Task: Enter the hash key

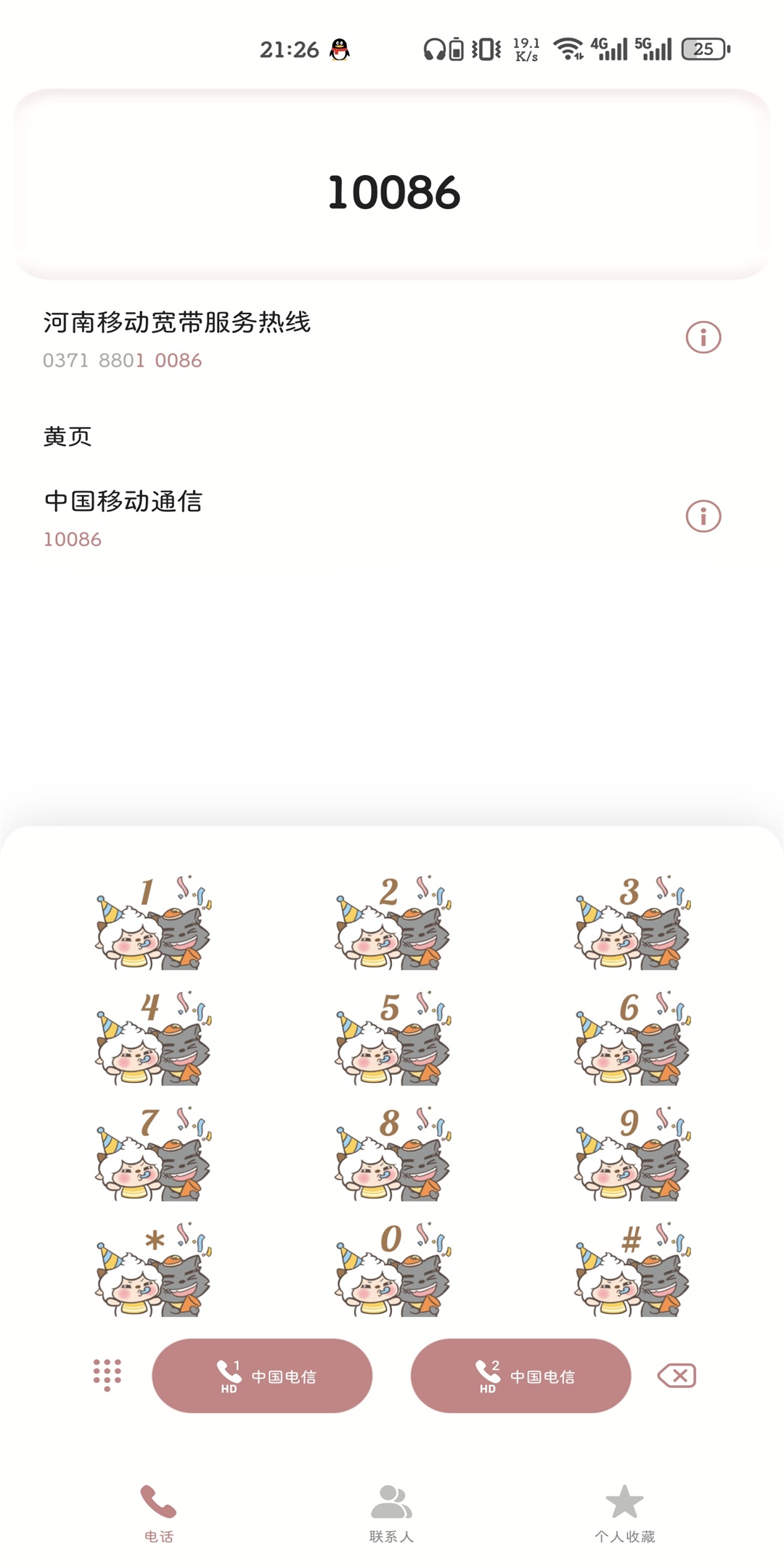Action: (x=632, y=1269)
